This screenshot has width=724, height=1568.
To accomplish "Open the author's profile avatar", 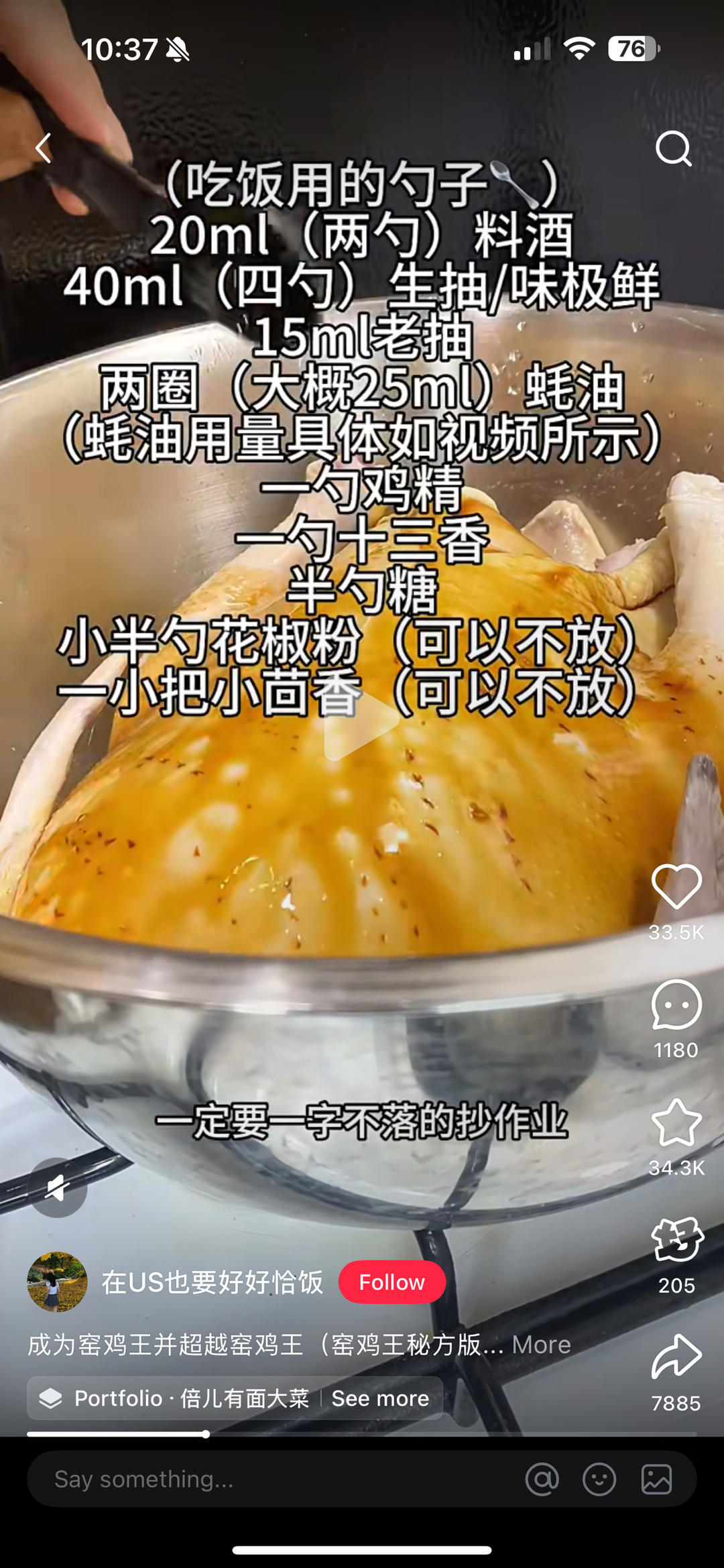I will 57,1282.
